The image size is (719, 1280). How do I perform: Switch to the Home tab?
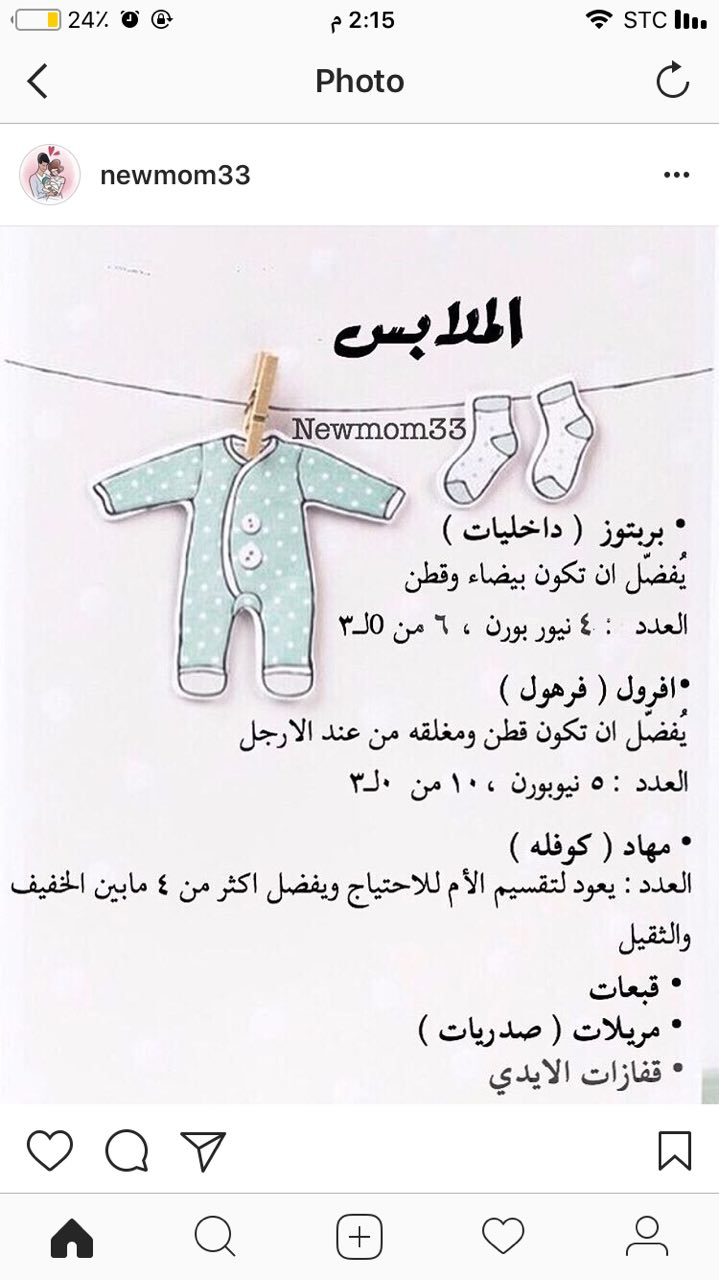point(72,1237)
